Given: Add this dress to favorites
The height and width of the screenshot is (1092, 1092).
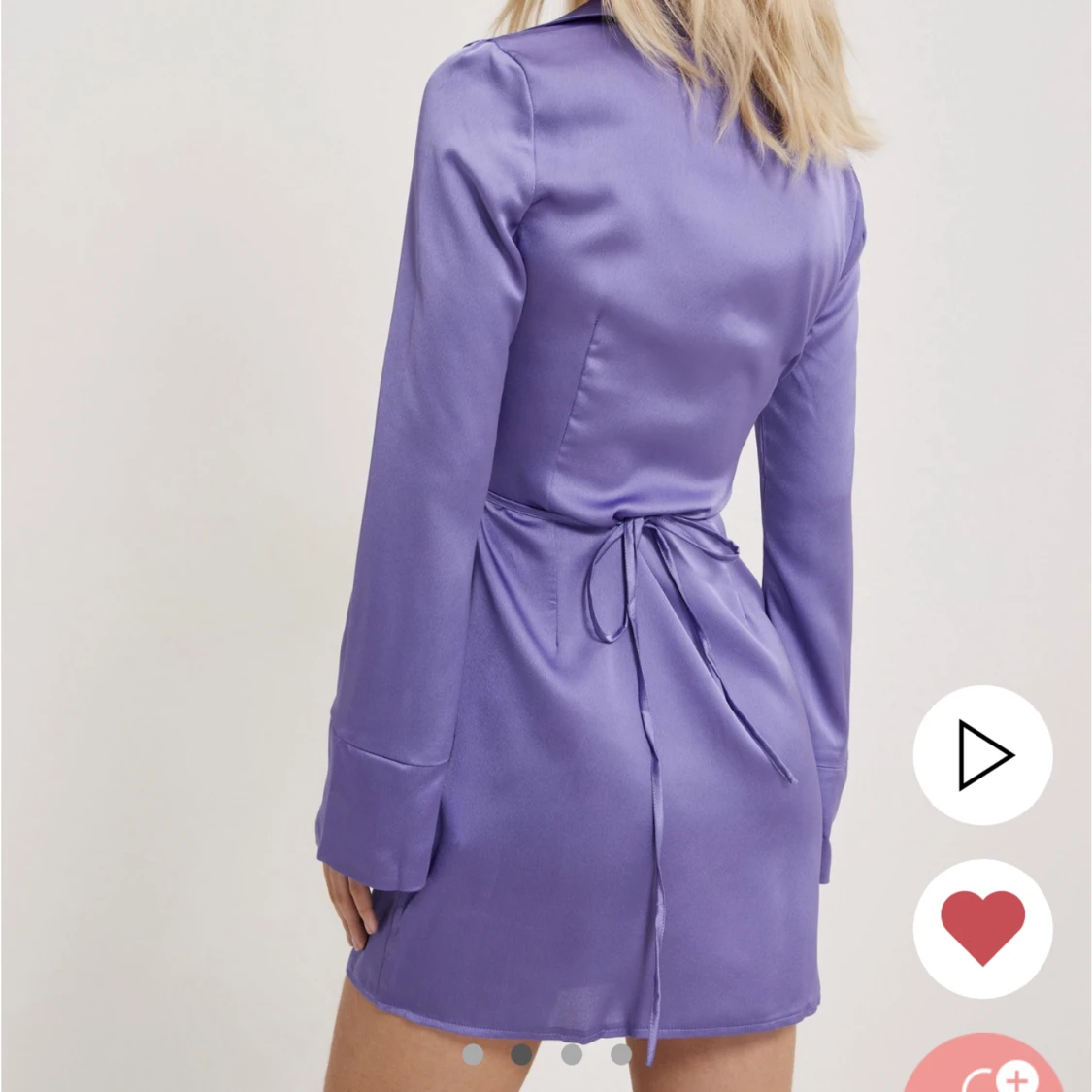Looking at the screenshot, I should (982, 929).
